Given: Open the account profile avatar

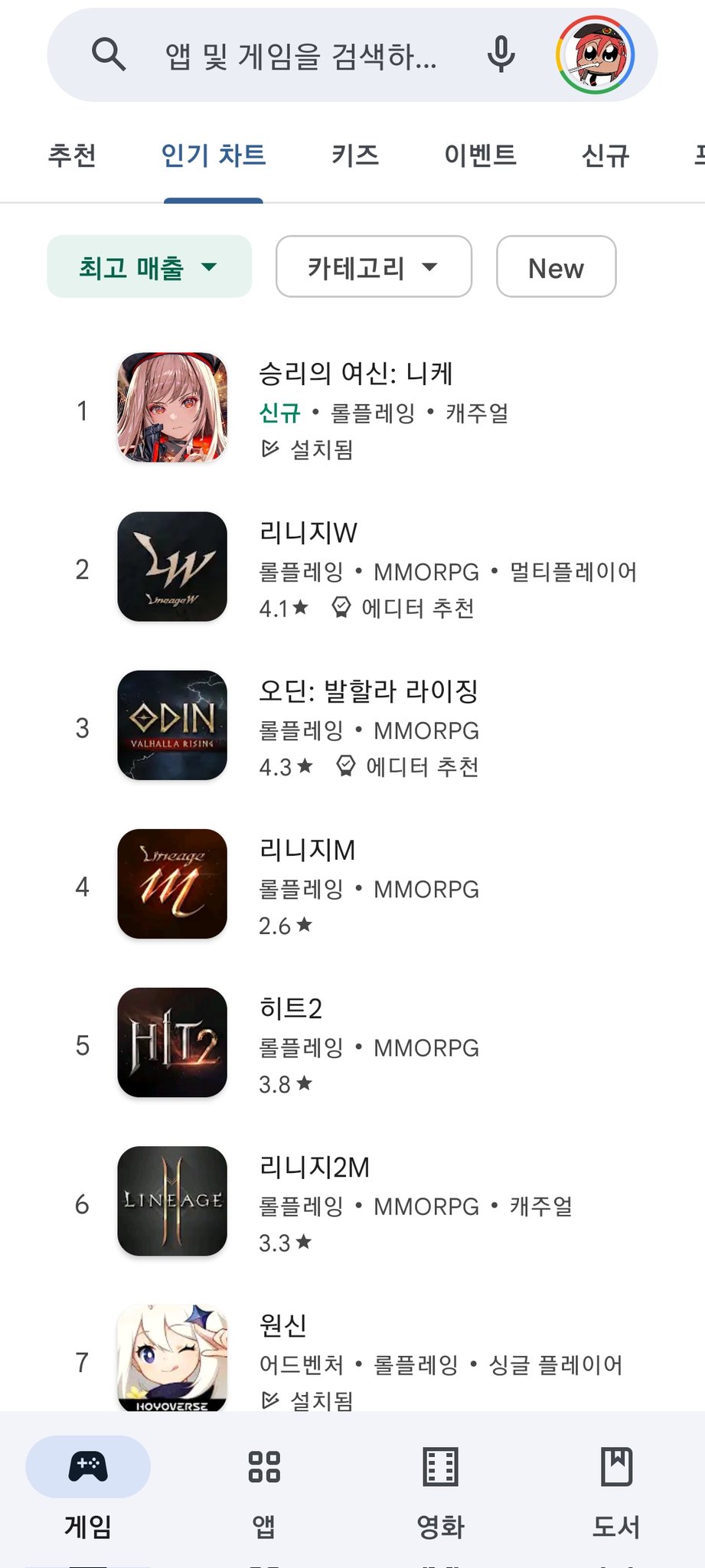Looking at the screenshot, I should pyautogui.click(x=596, y=55).
